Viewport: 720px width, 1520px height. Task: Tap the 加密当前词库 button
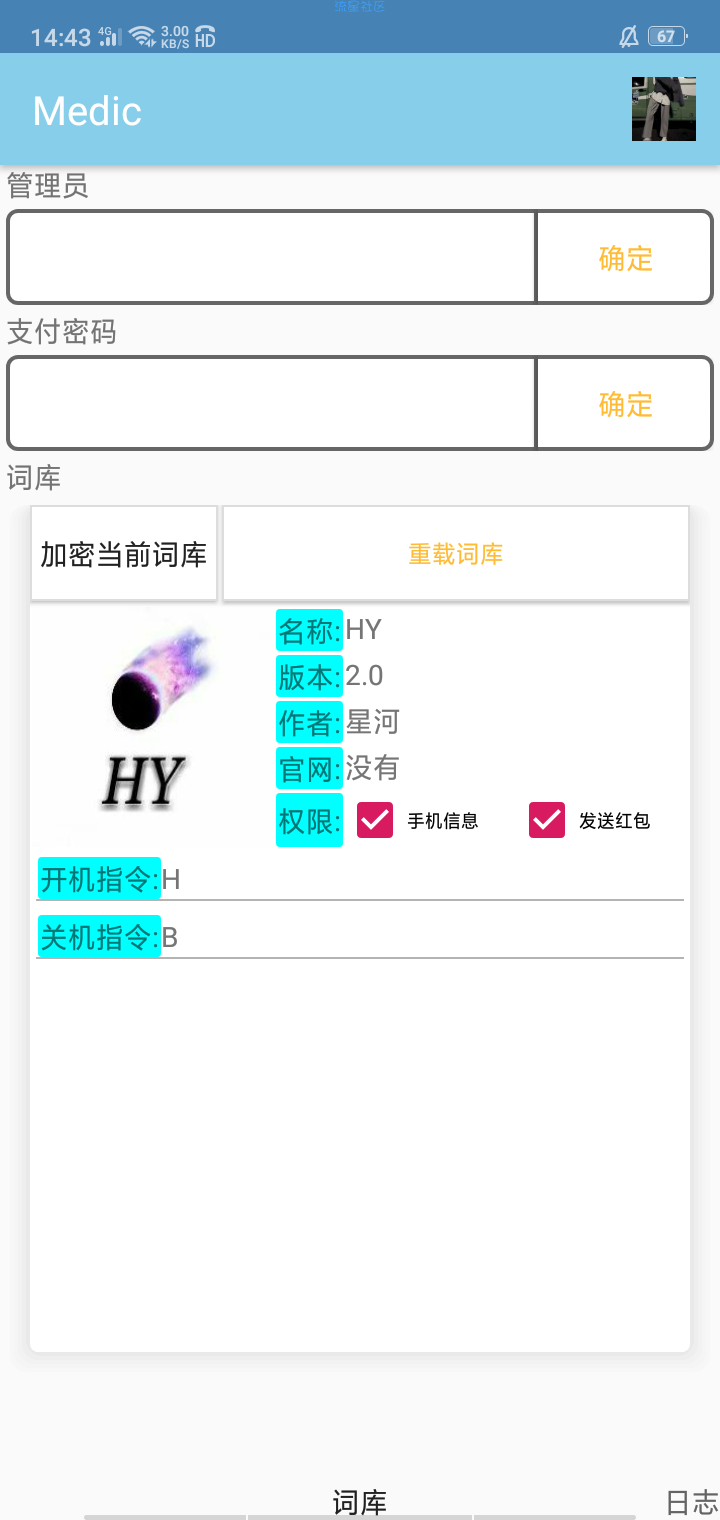coord(124,554)
